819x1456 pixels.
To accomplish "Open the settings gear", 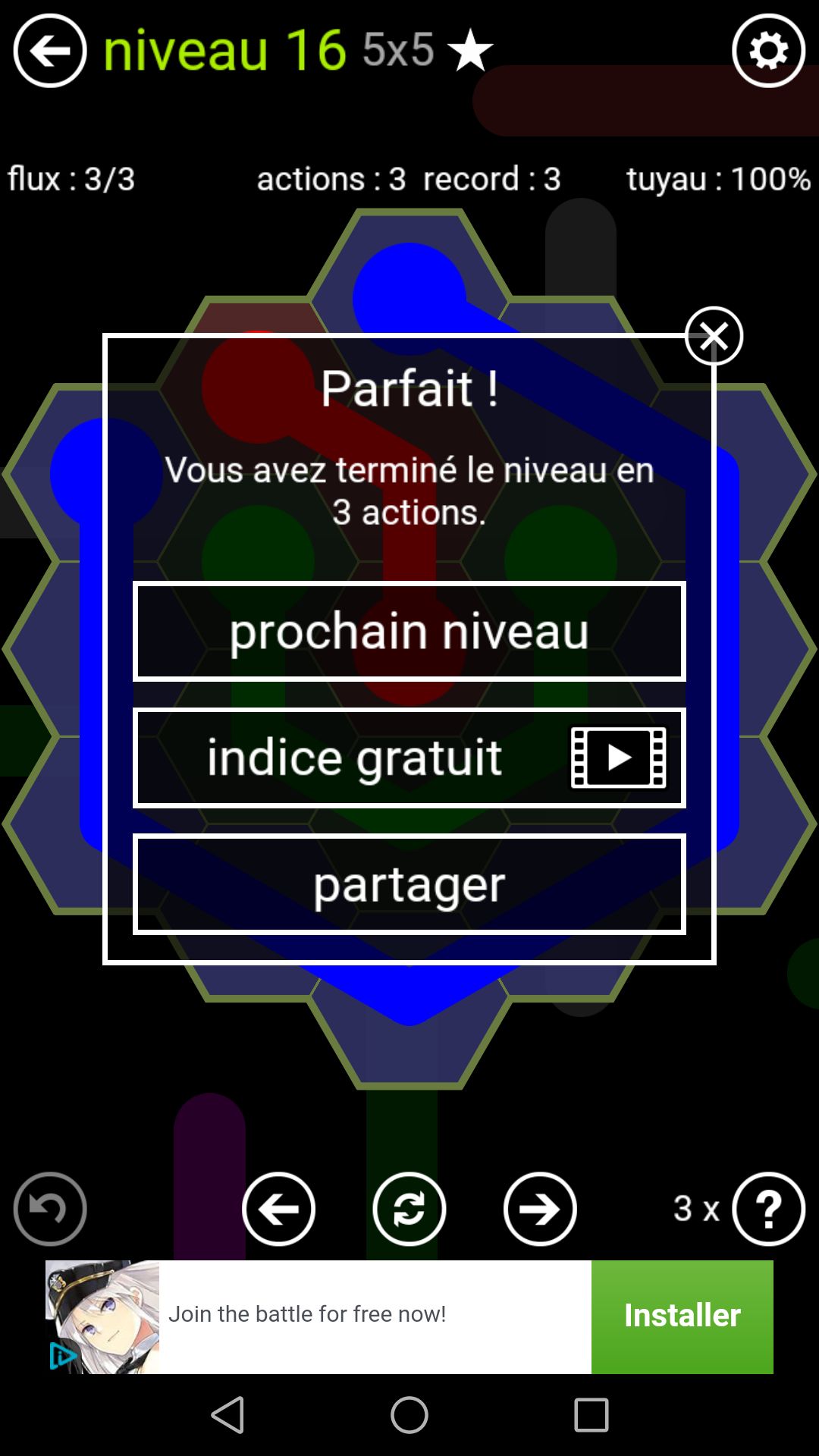I will coord(768,51).
